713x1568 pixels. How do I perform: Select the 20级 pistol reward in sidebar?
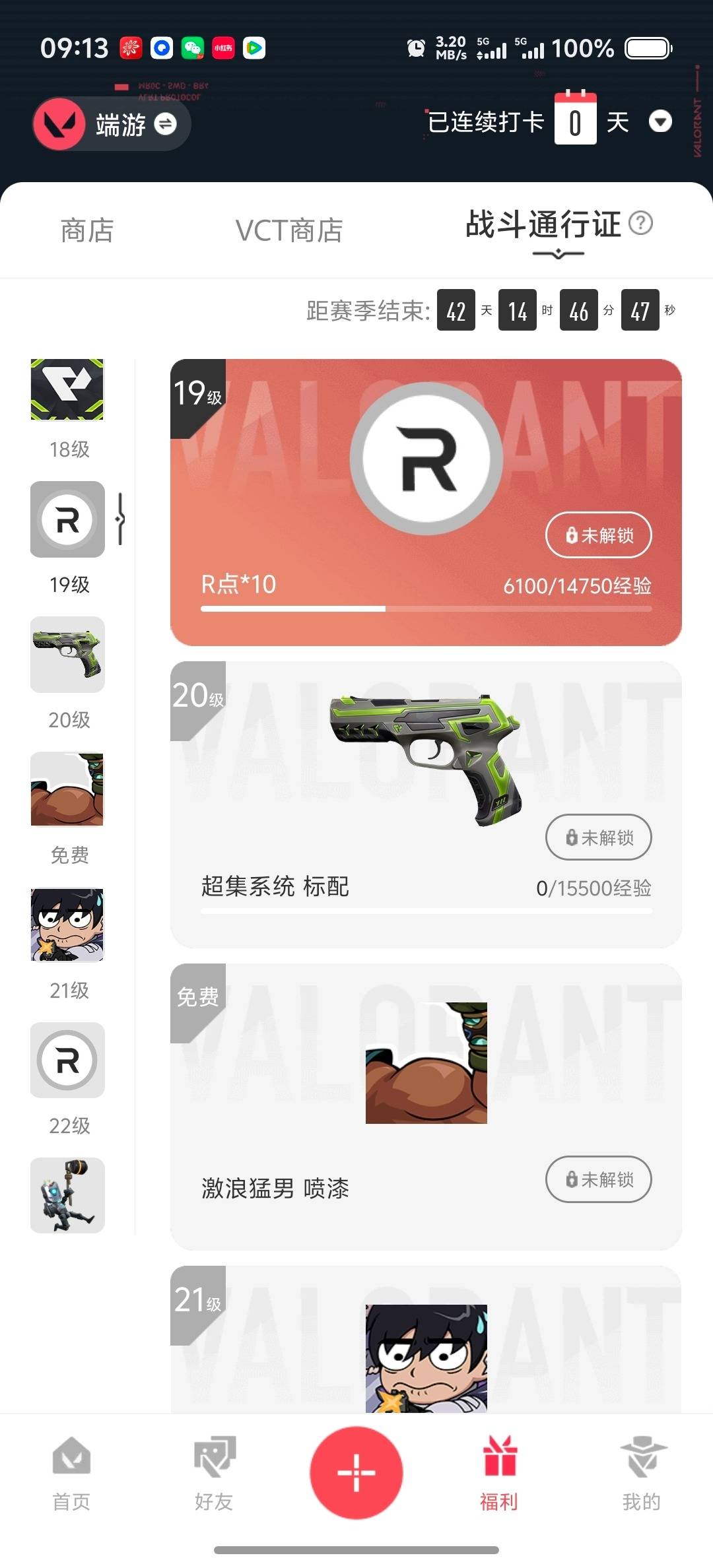67,655
